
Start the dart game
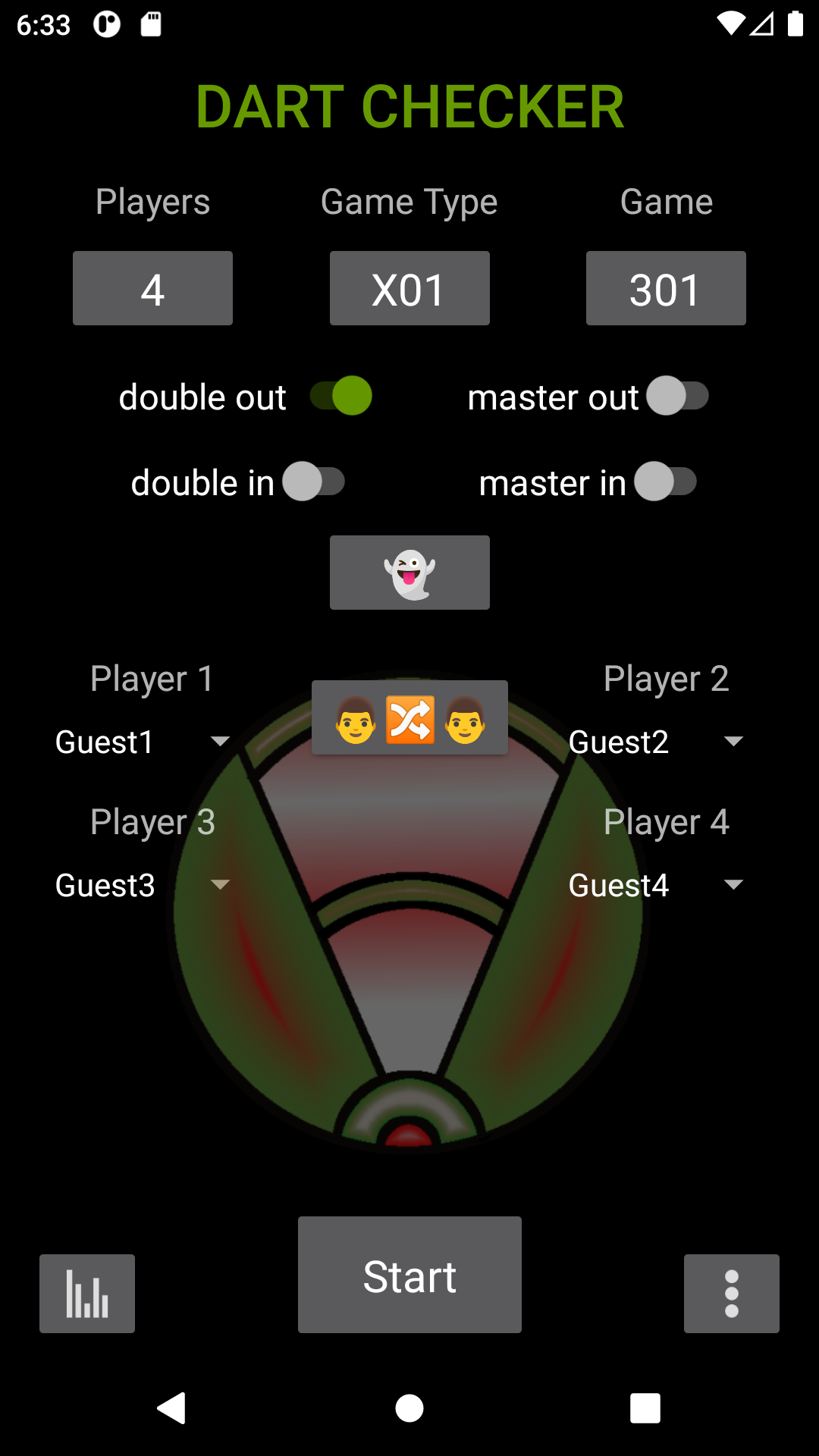pos(409,1275)
